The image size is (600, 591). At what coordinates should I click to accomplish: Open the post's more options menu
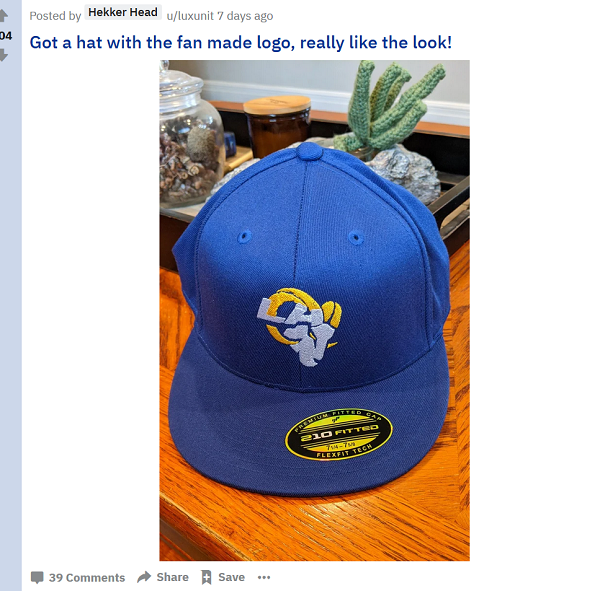(264, 577)
